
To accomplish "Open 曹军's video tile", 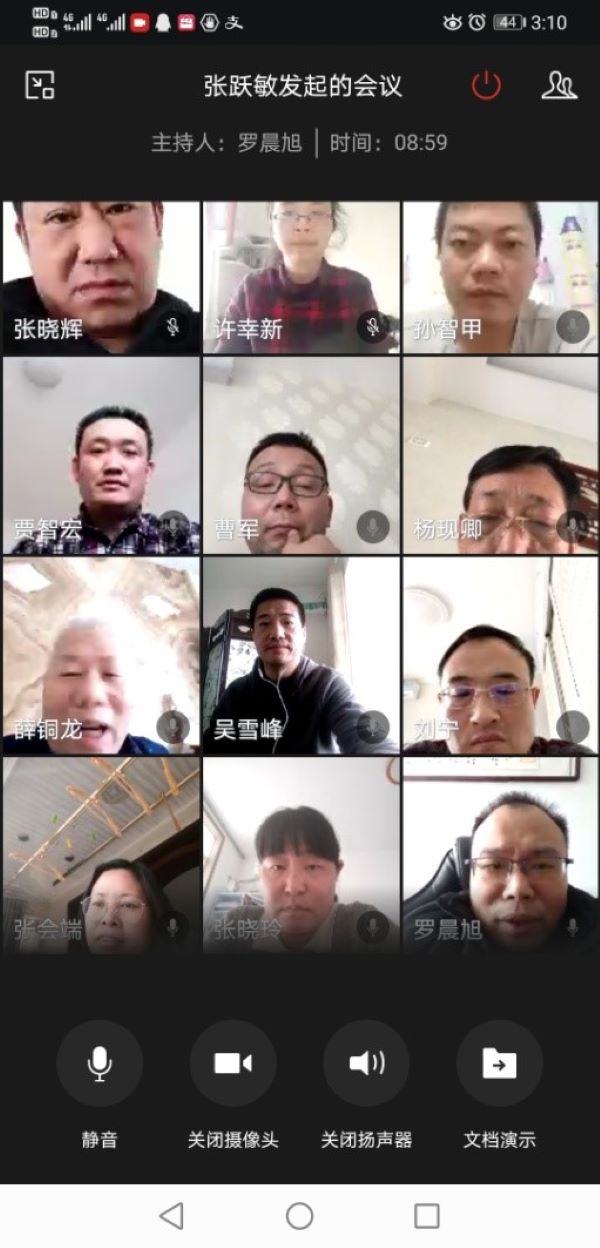I will pyautogui.click(x=301, y=455).
